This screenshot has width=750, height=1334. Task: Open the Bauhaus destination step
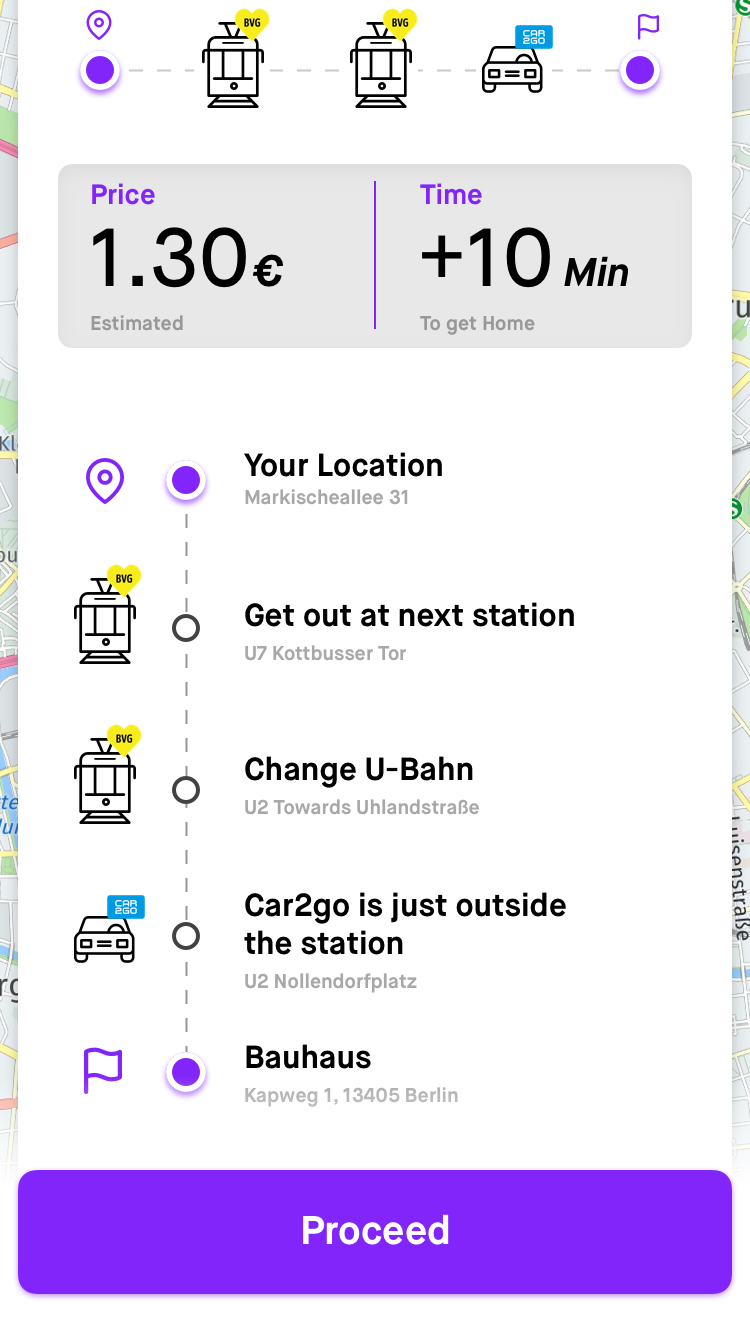(375, 1074)
